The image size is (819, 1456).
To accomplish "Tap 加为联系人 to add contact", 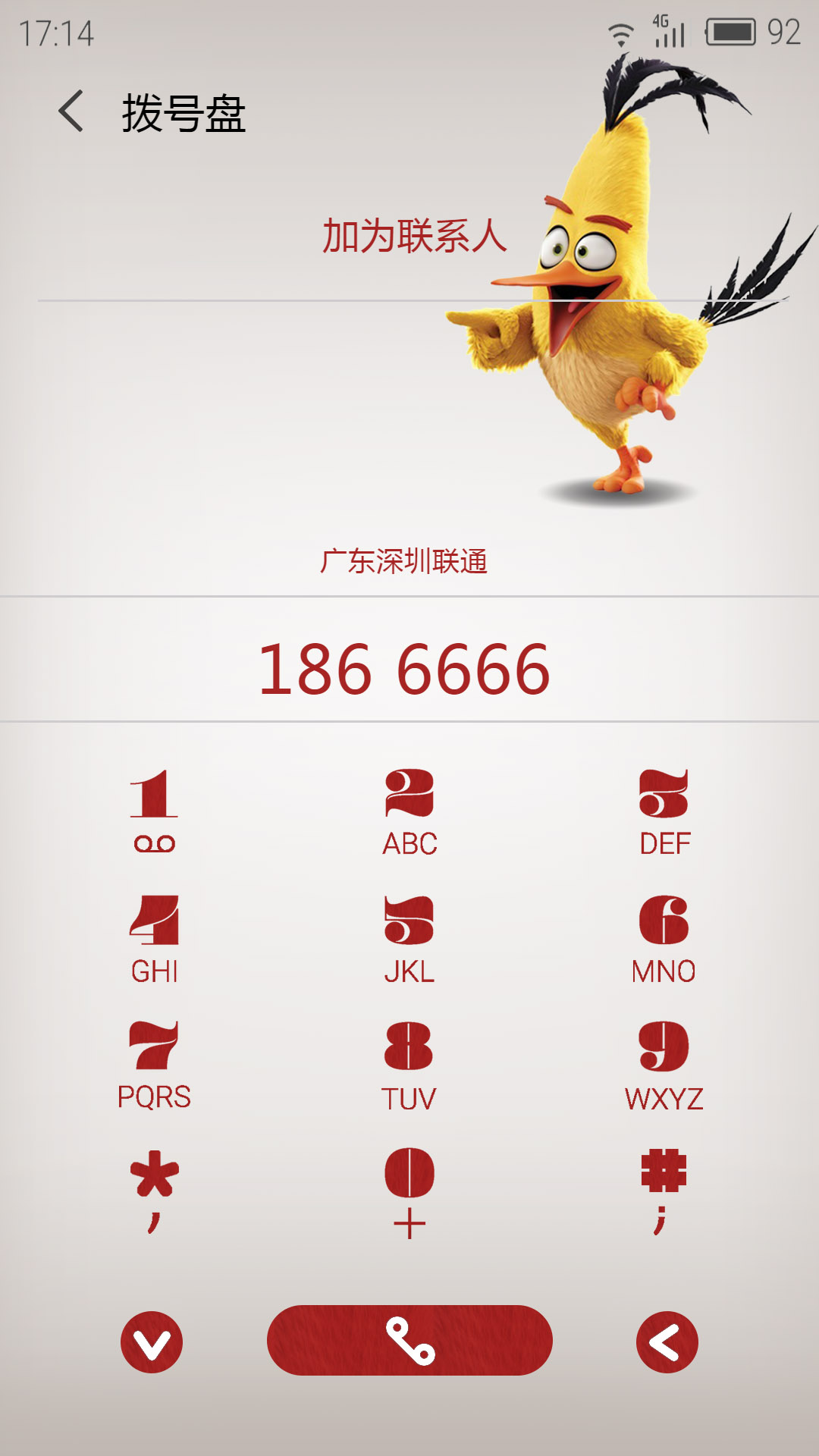I will (414, 236).
